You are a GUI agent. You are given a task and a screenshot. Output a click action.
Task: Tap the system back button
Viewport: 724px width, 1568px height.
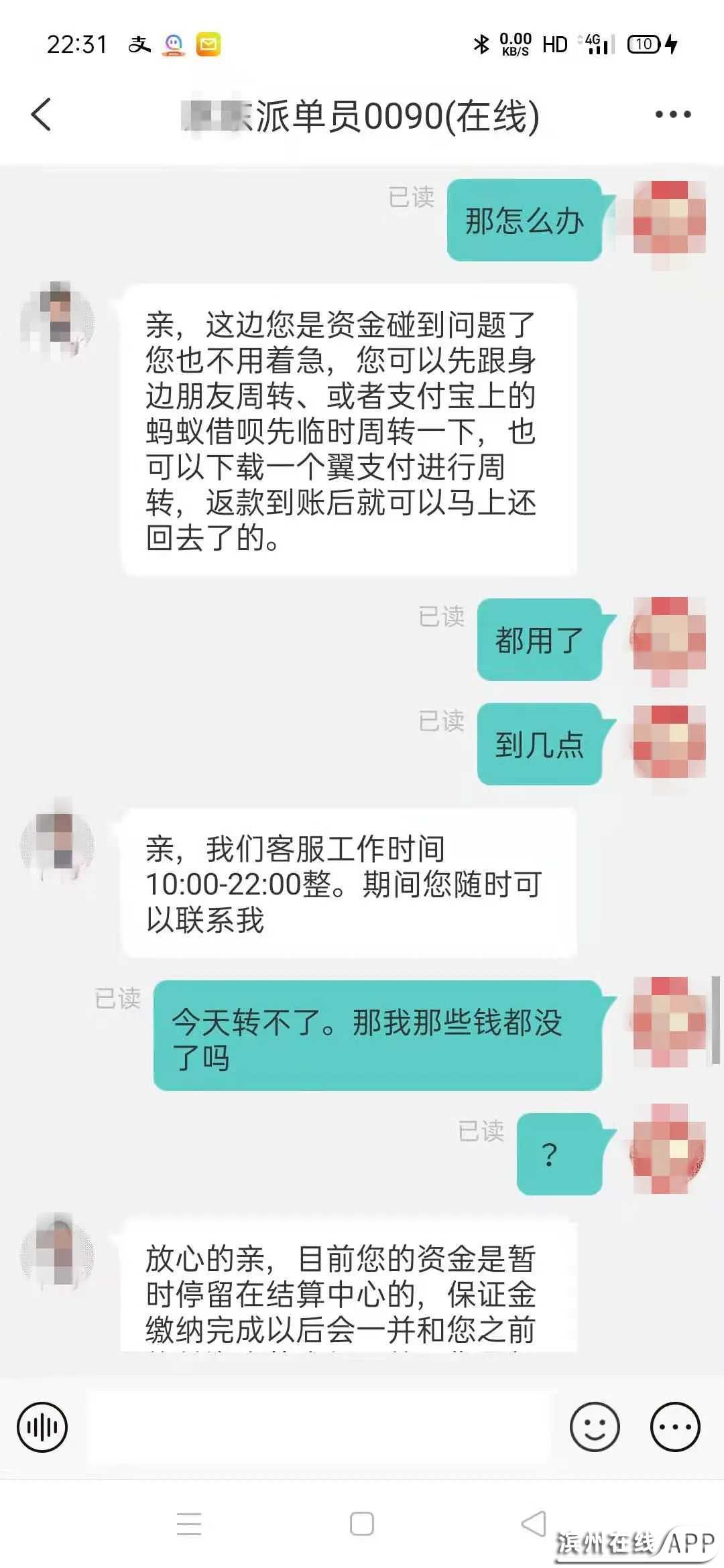pos(534,1524)
